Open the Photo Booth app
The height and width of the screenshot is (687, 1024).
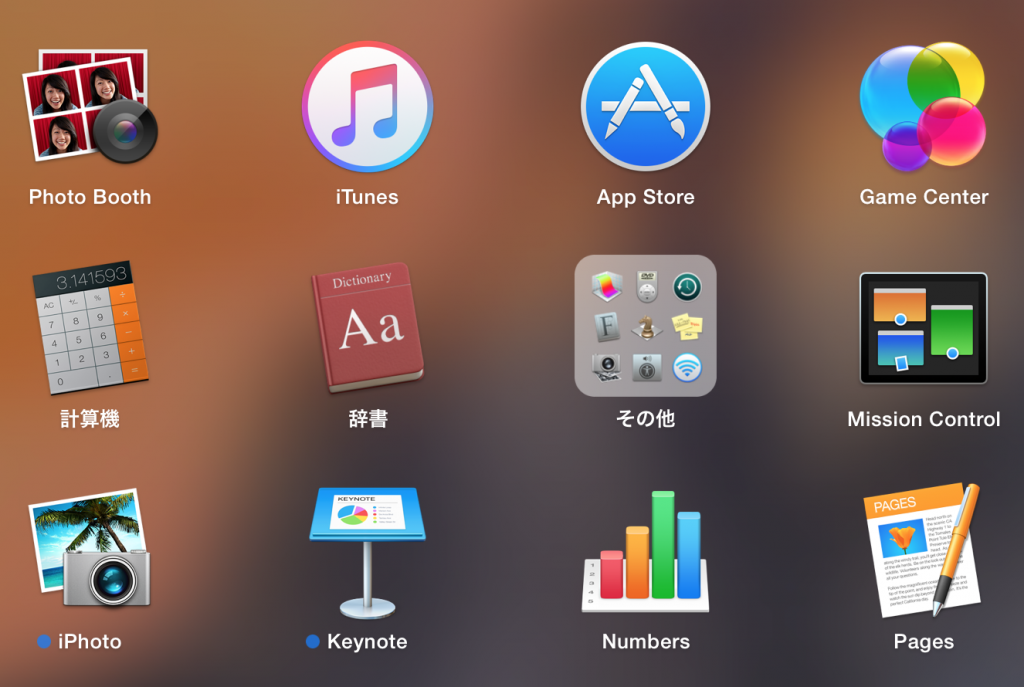click(x=90, y=106)
